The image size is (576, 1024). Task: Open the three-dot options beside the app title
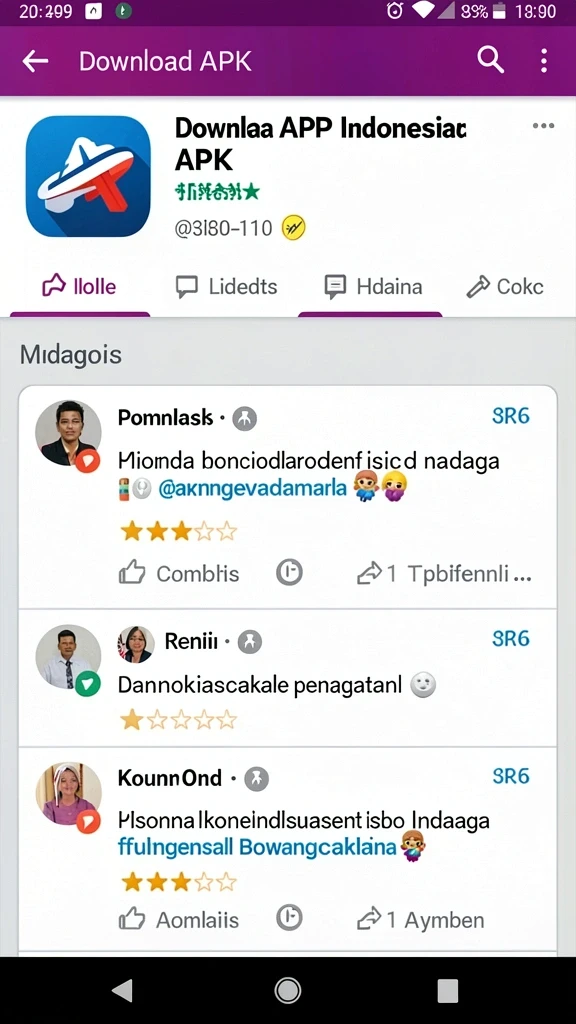tap(543, 126)
